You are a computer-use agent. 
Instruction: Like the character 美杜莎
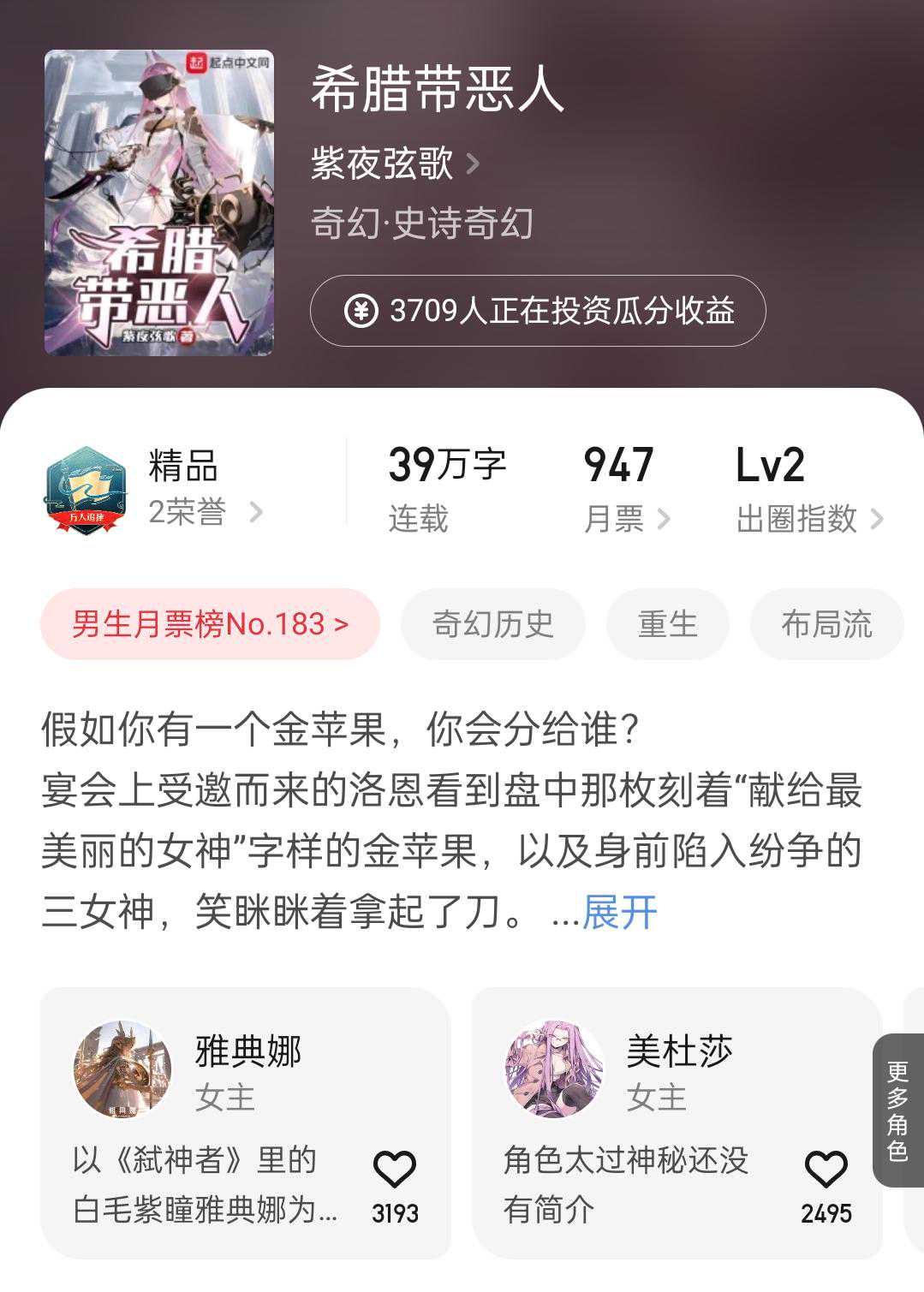coord(826,1170)
